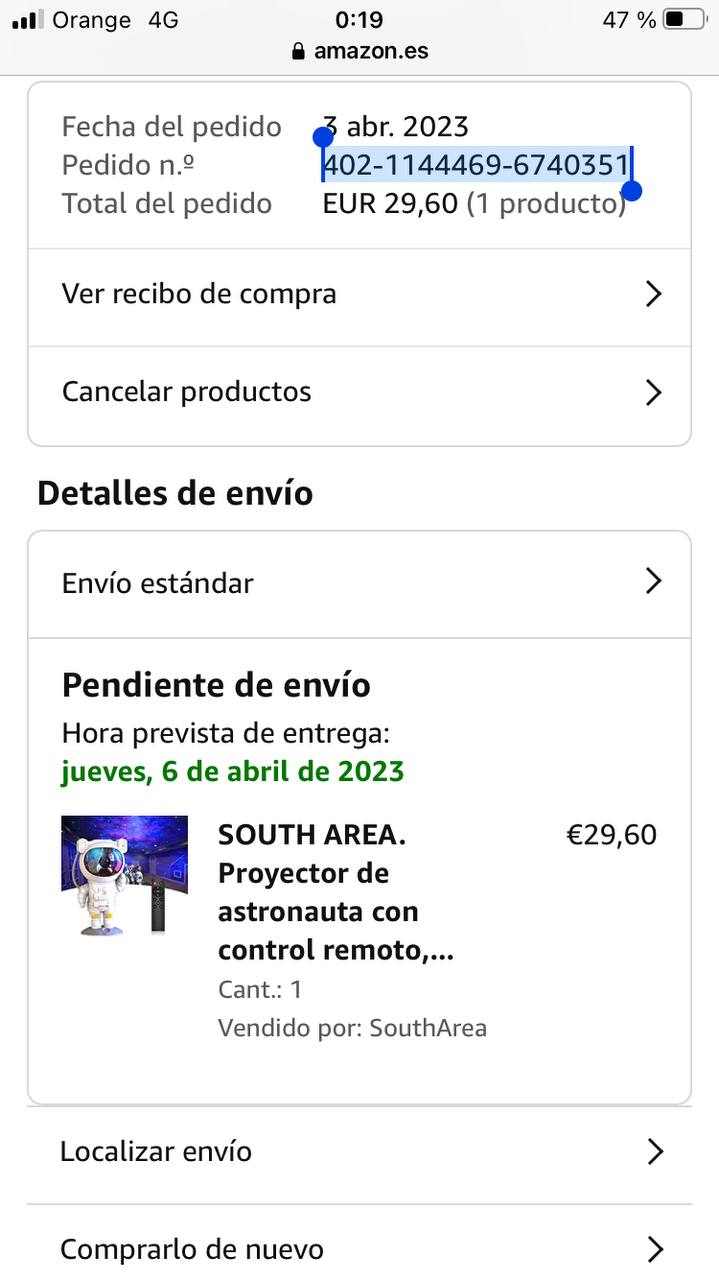The image size is (719, 1280).
Task: Open Ver recibo de compra
Action: 358,295
